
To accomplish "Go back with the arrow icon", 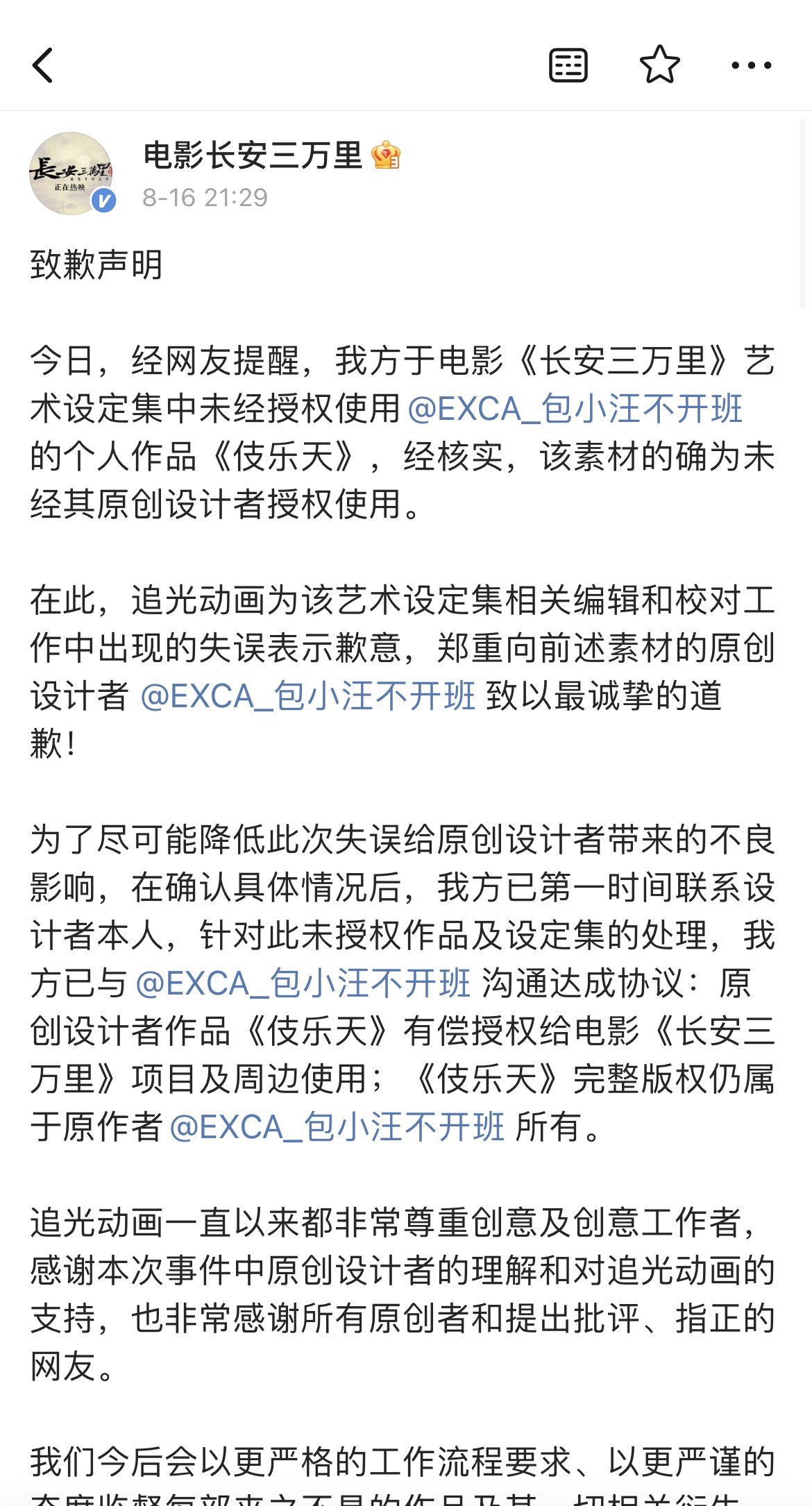I will (x=43, y=66).
